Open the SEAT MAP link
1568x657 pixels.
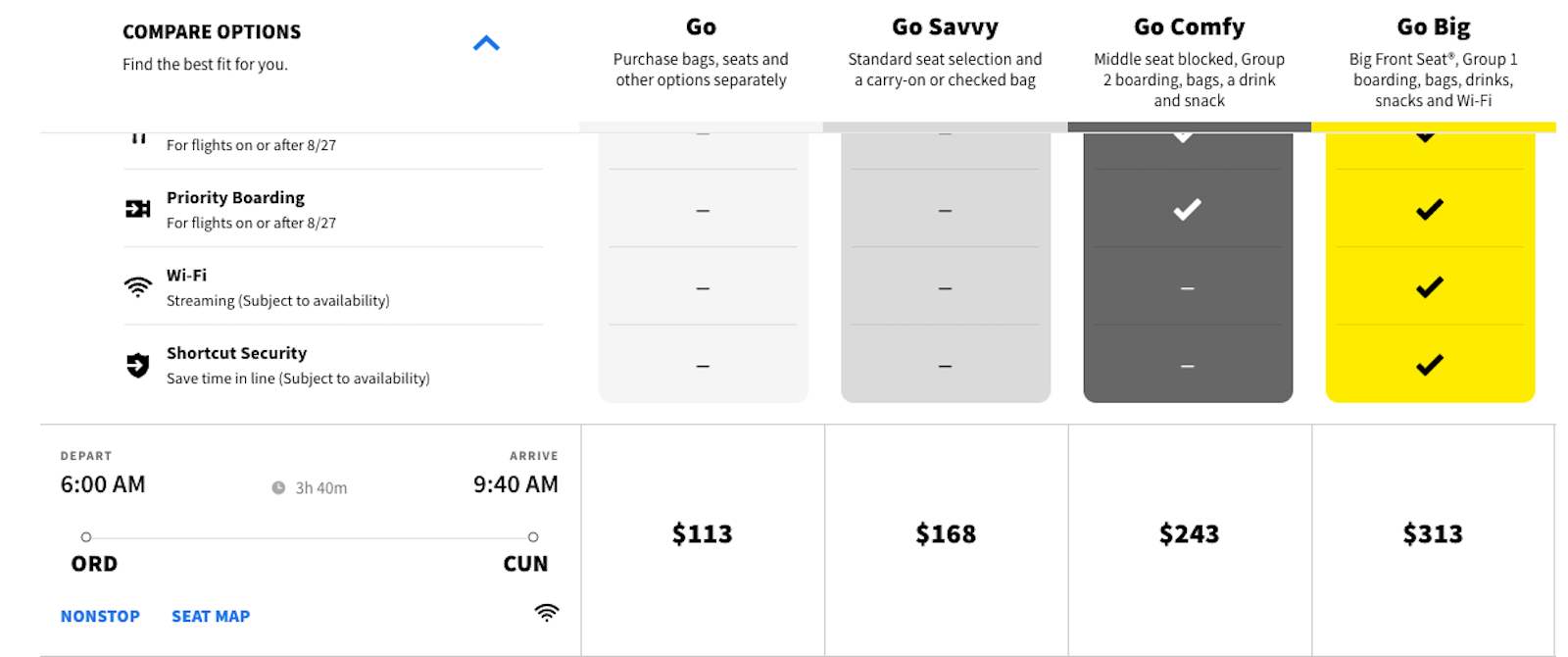pos(211,616)
